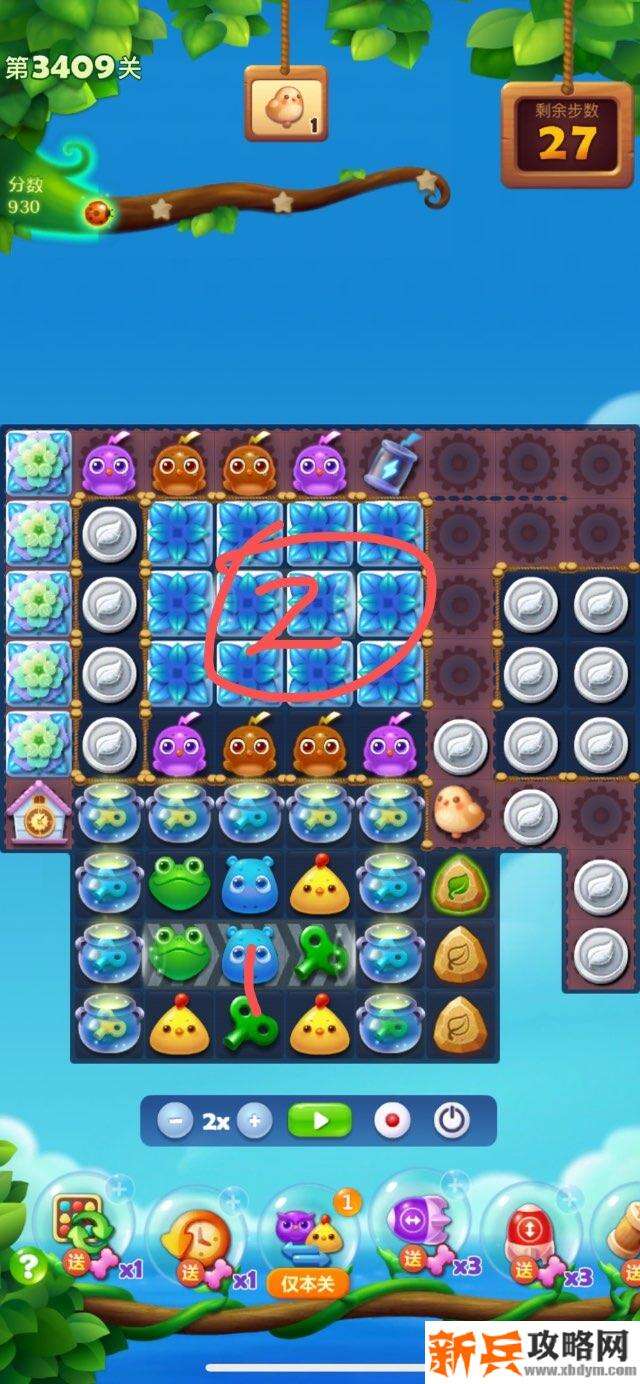The height and width of the screenshot is (1384, 640).
Task: Increase playback speed with the plus button
Action: (255, 1121)
